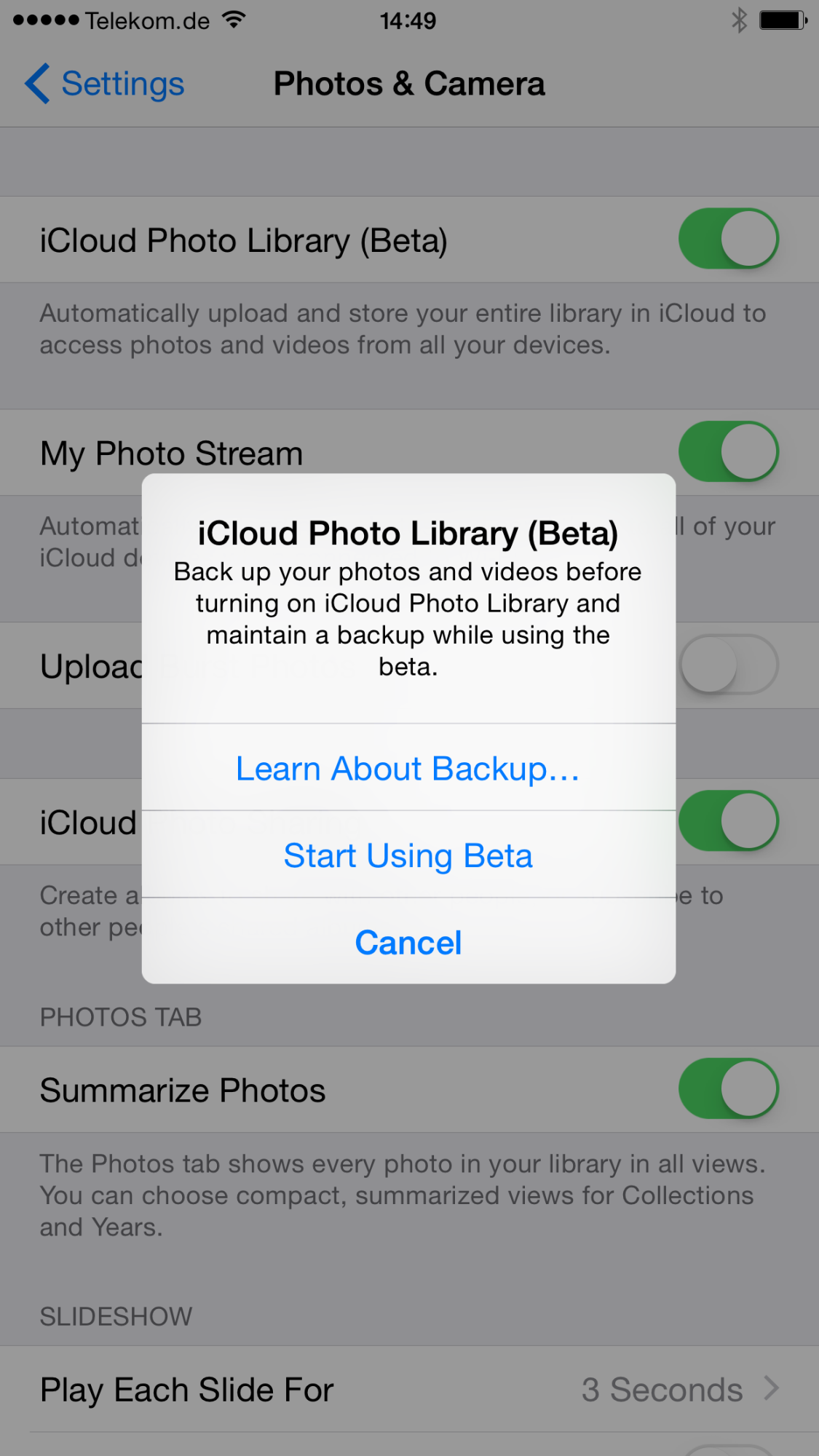The height and width of the screenshot is (1456, 819).
Task: Open Learn About Backup link
Action: (x=408, y=768)
